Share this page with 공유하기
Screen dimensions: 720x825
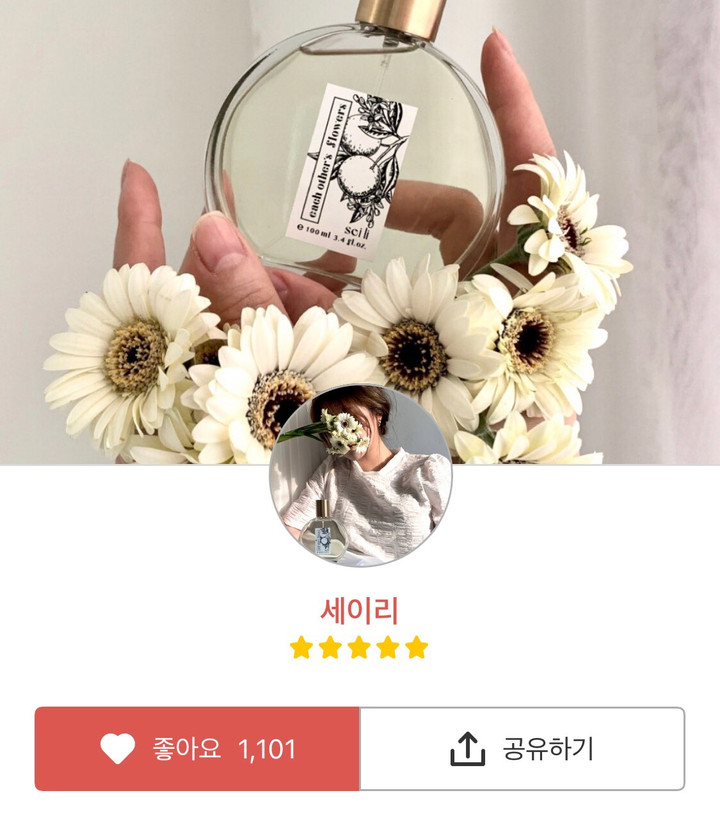coord(522,749)
